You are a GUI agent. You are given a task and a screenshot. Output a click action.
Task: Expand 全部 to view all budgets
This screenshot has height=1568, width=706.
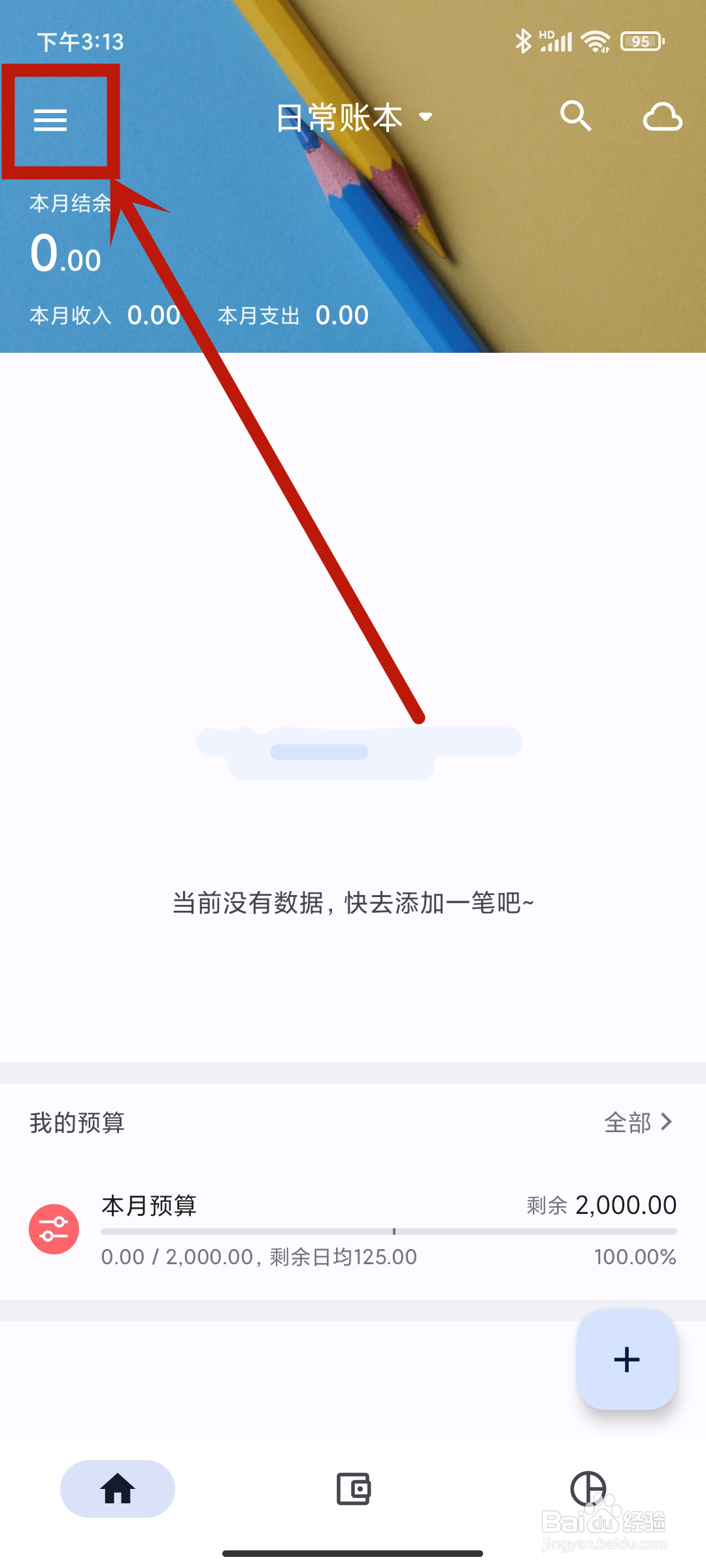coord(626,1122)
